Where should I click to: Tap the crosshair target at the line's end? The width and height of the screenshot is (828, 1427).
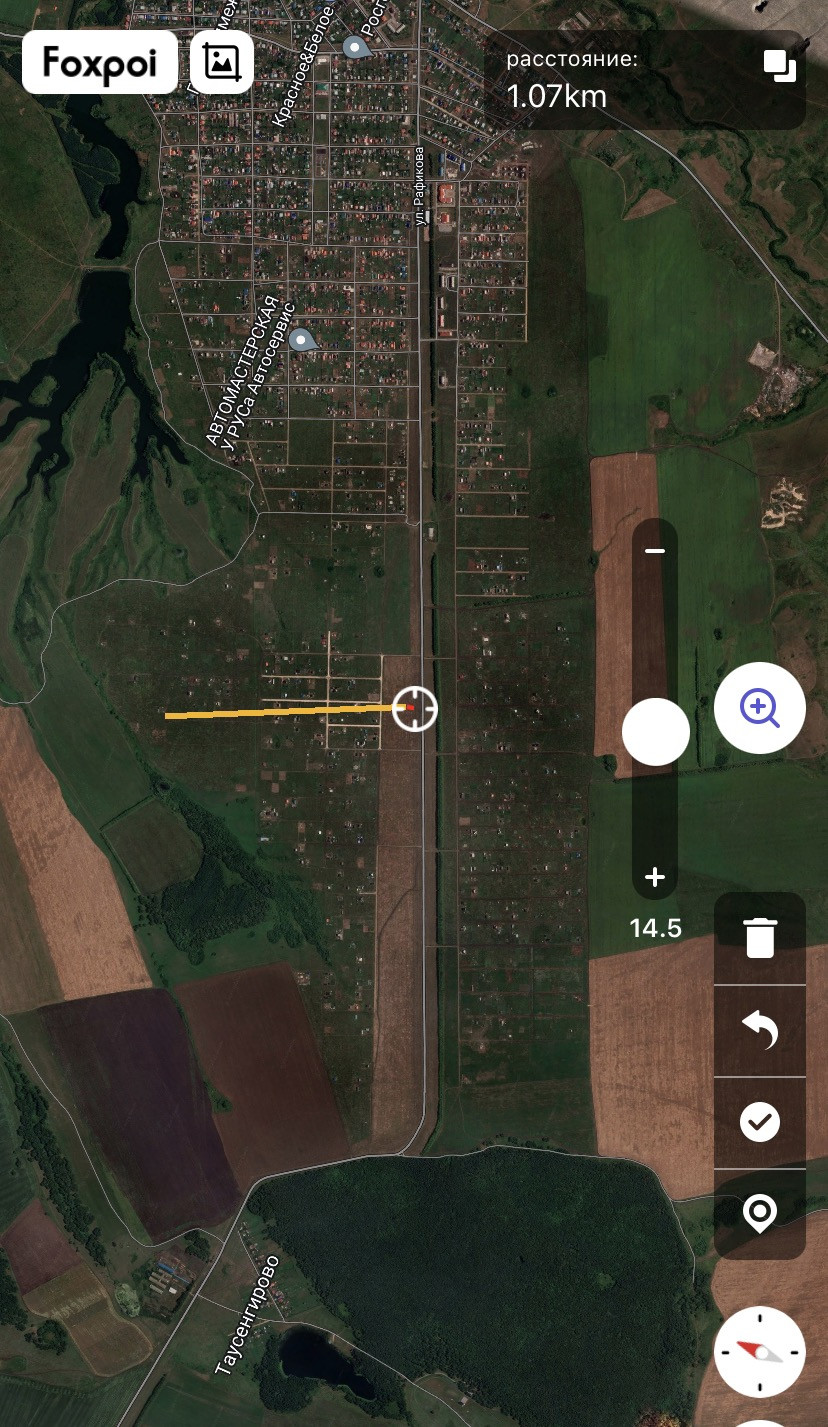415,709
